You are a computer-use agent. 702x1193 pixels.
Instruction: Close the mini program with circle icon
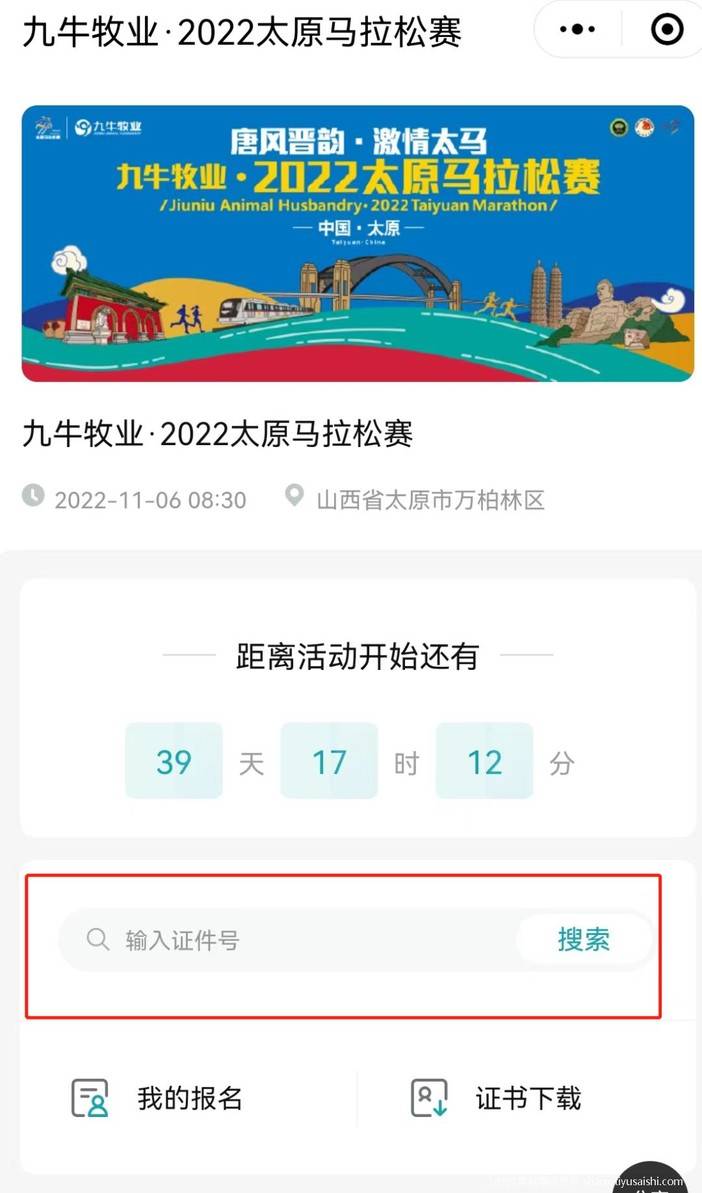pos(668,30)
